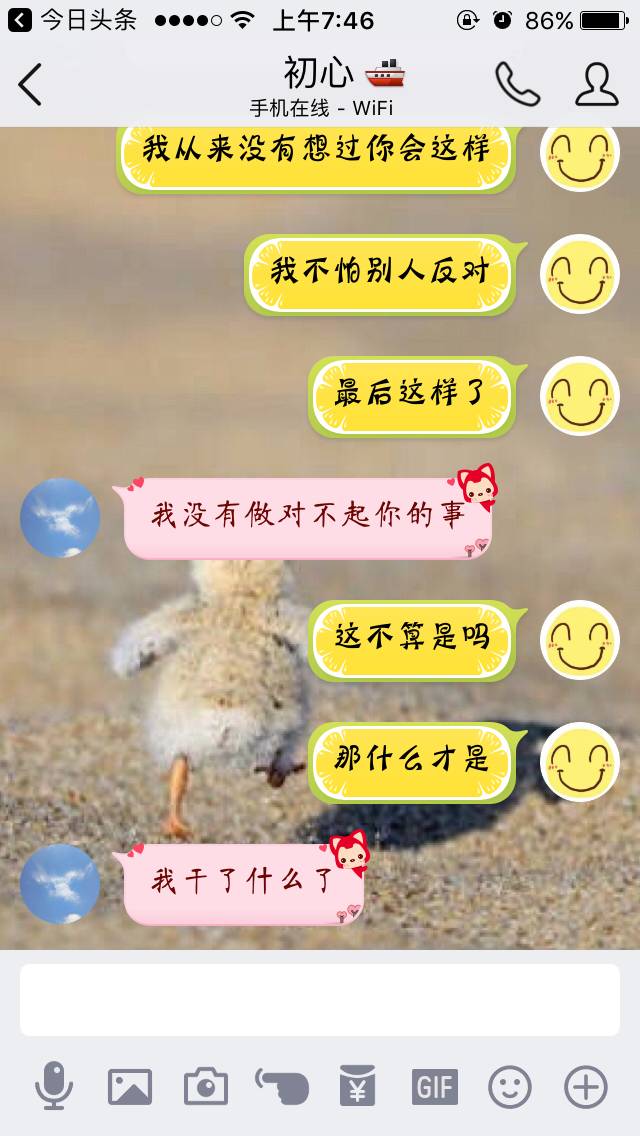
Task: Send a poke gesture
Action: tap(282, 1086)
